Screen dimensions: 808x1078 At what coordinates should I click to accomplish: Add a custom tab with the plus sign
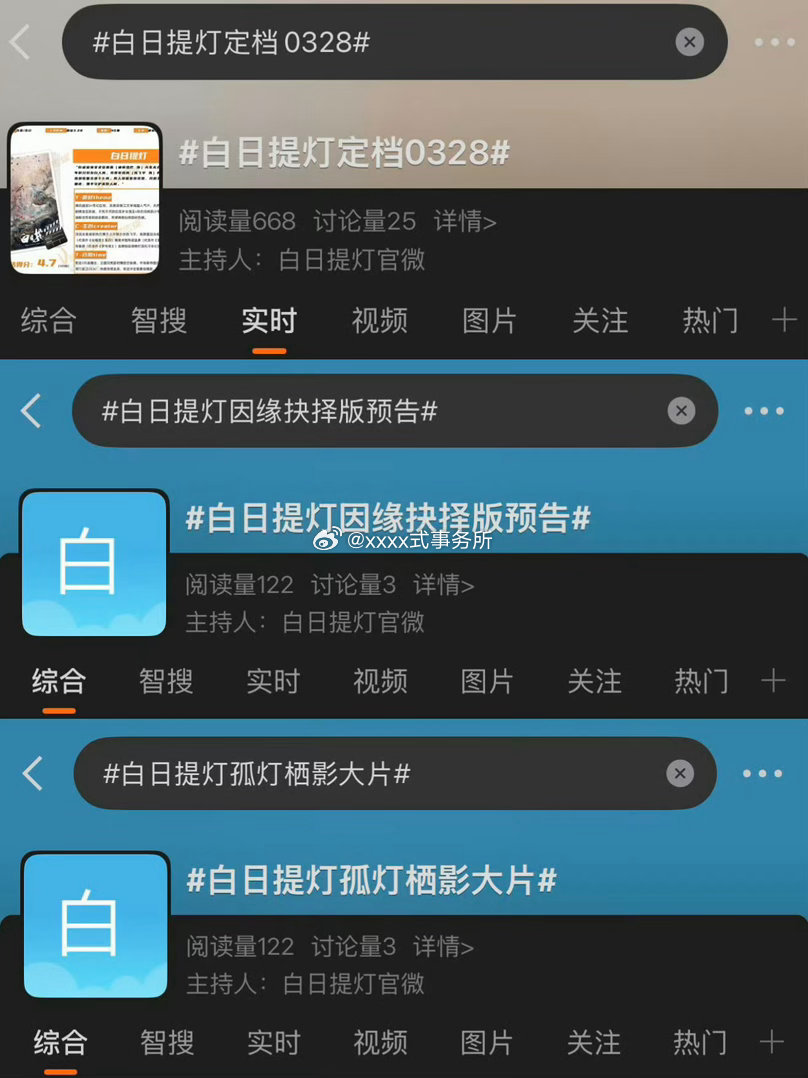click(x=784, y=320)
